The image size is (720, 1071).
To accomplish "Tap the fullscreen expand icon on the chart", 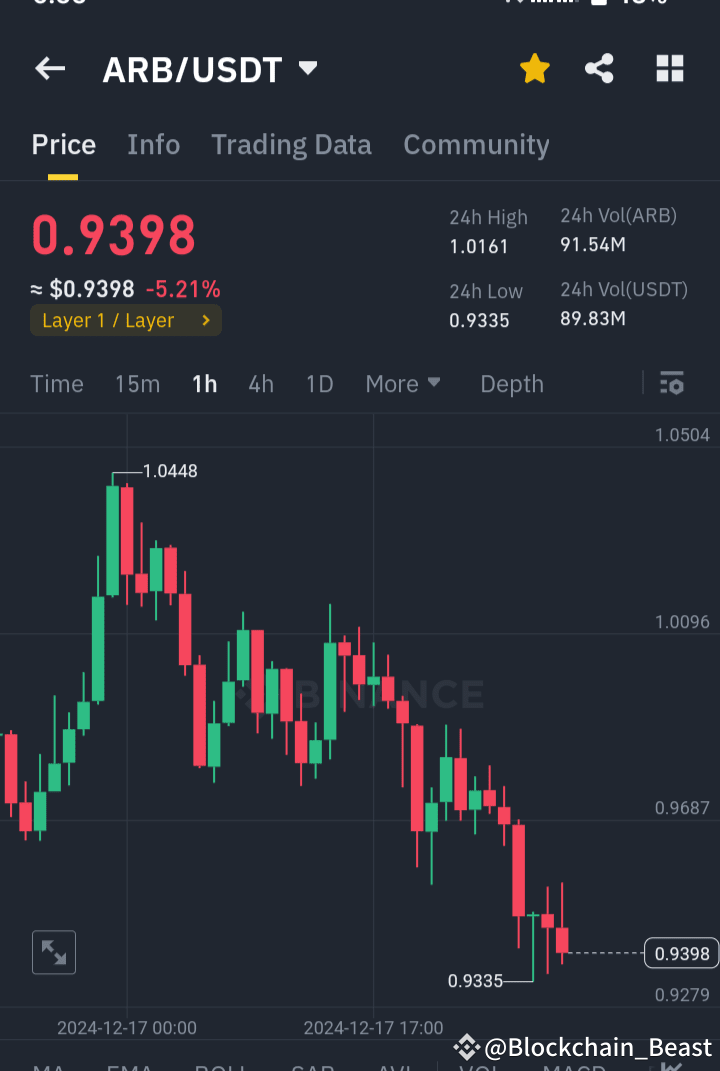I will [53, 952].
